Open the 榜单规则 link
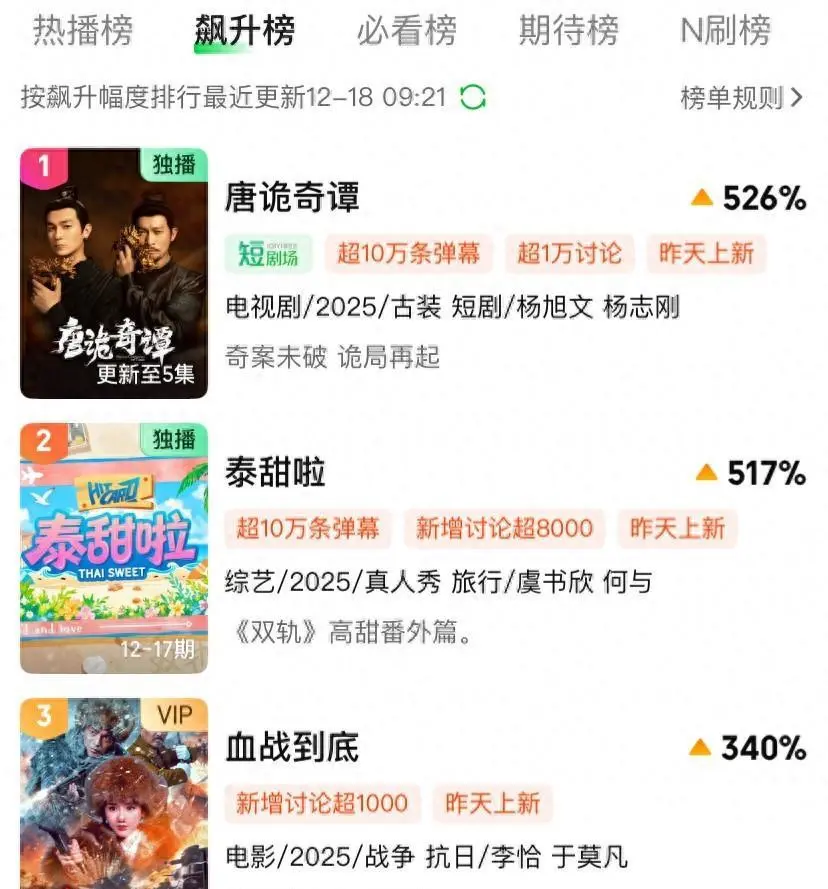 tap(741, 98)
